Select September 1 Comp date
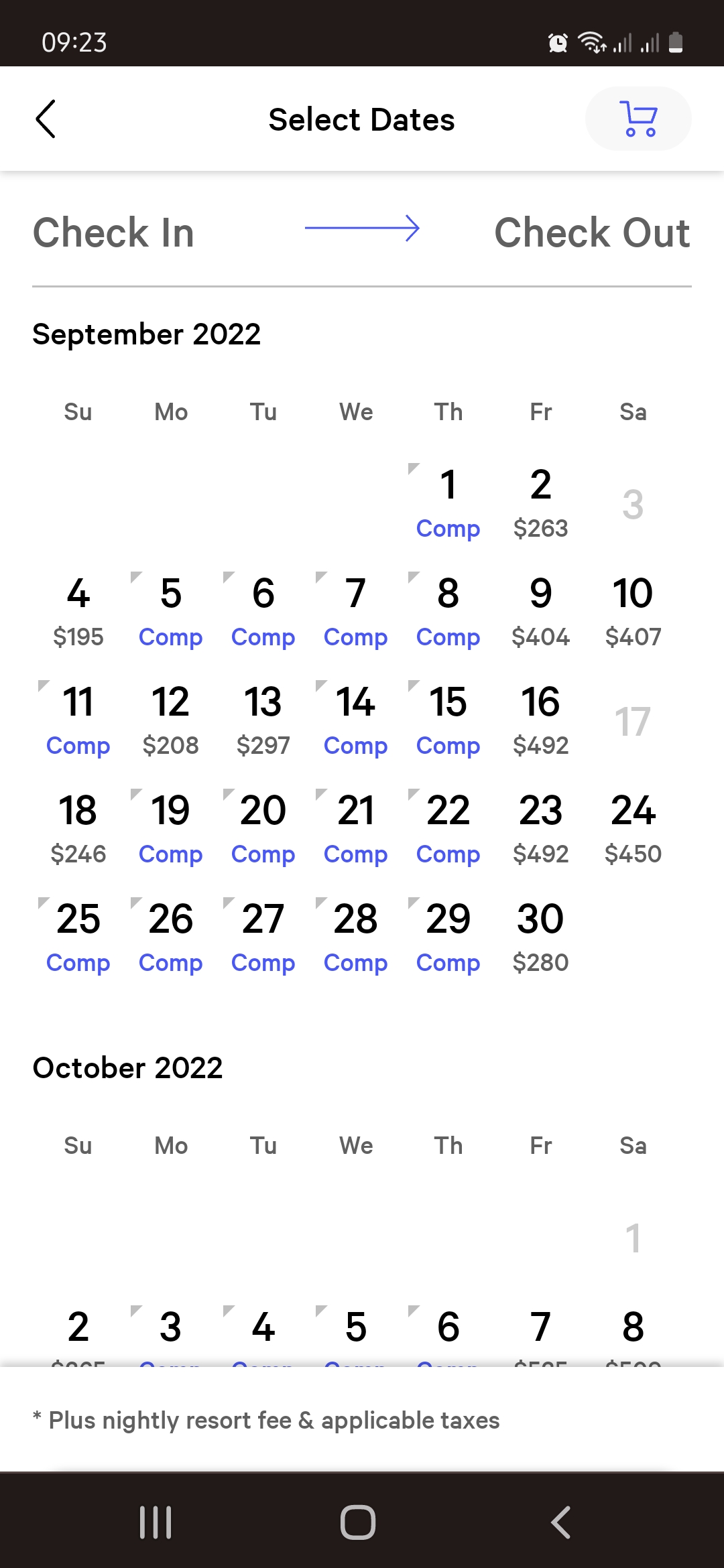 pos(448,503)
